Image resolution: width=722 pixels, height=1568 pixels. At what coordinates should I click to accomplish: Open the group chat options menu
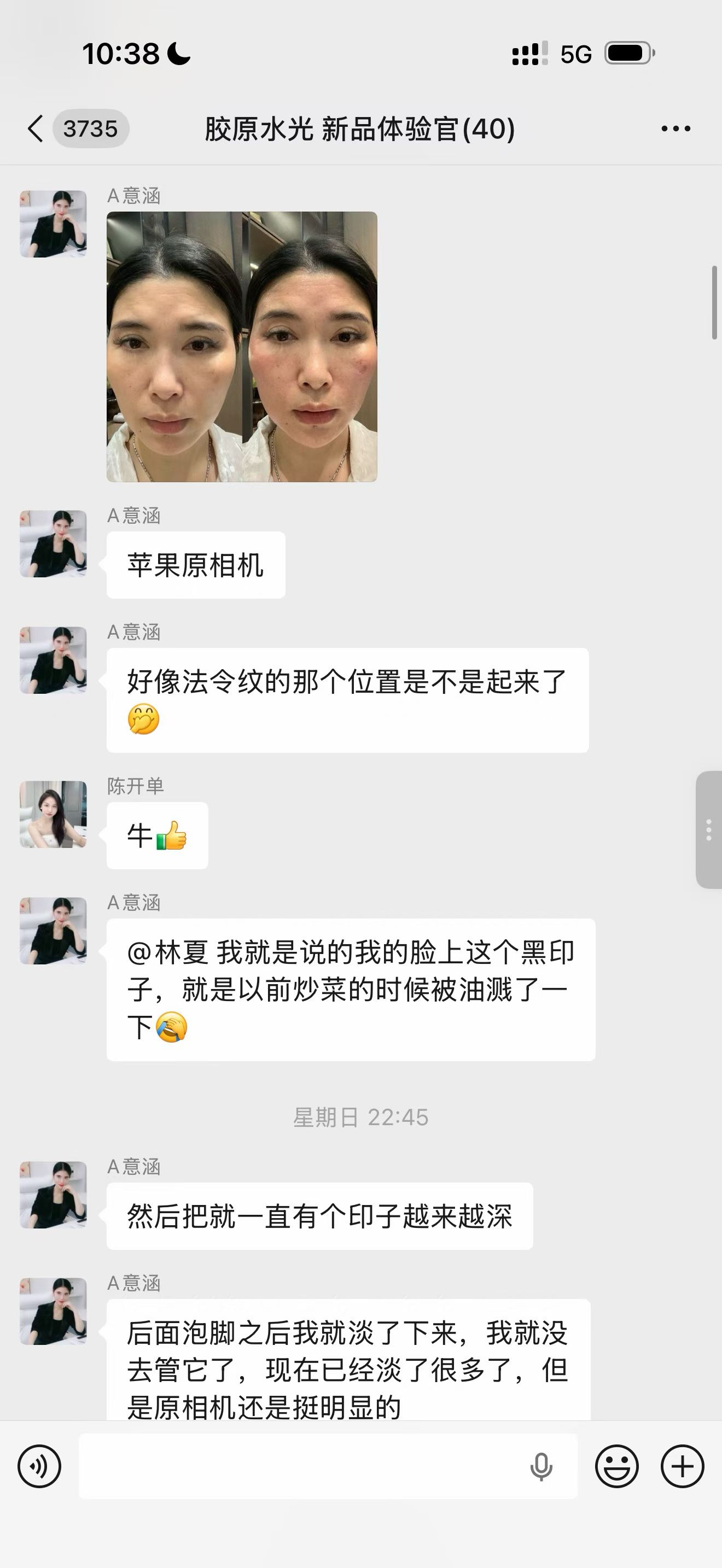point(676,128)
